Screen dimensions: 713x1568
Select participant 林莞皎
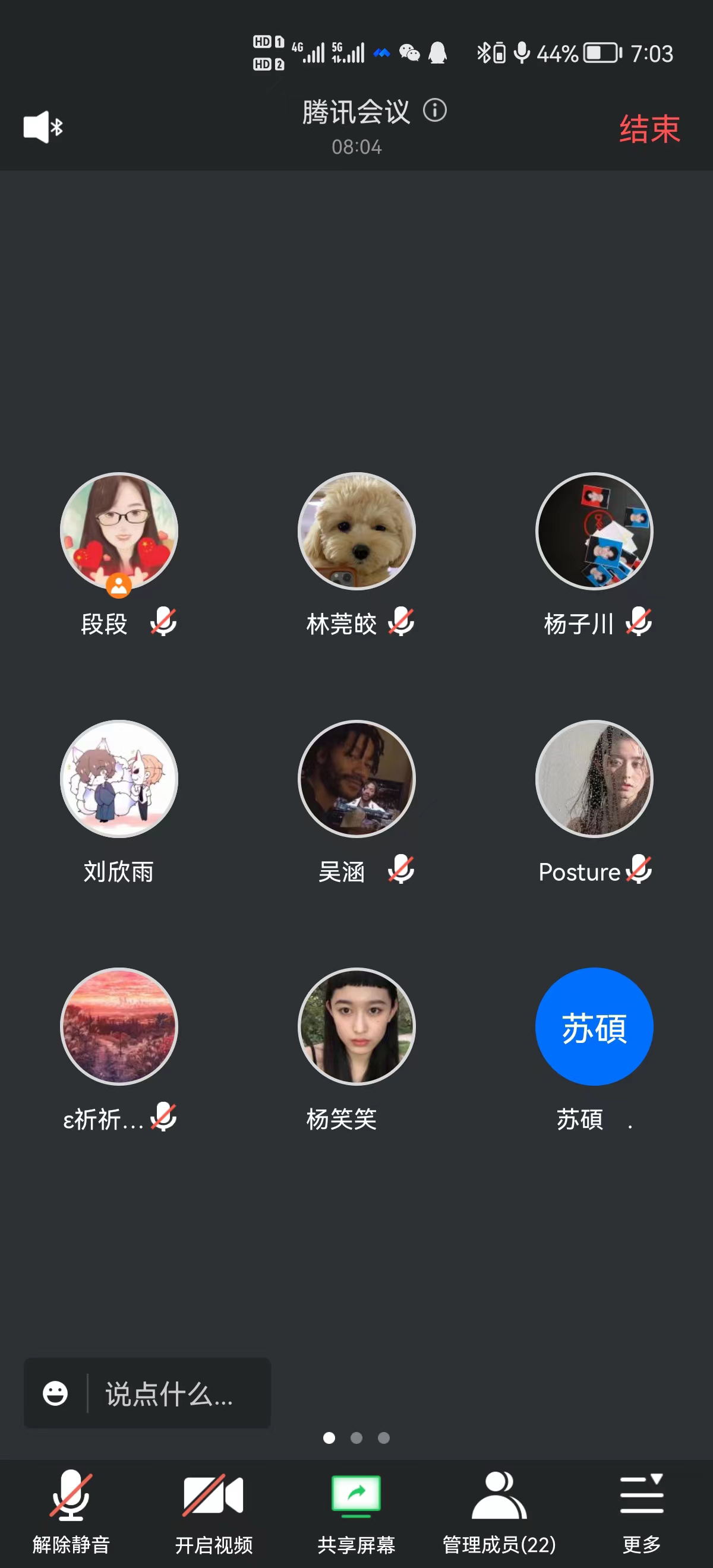click(x=356, y=532)
